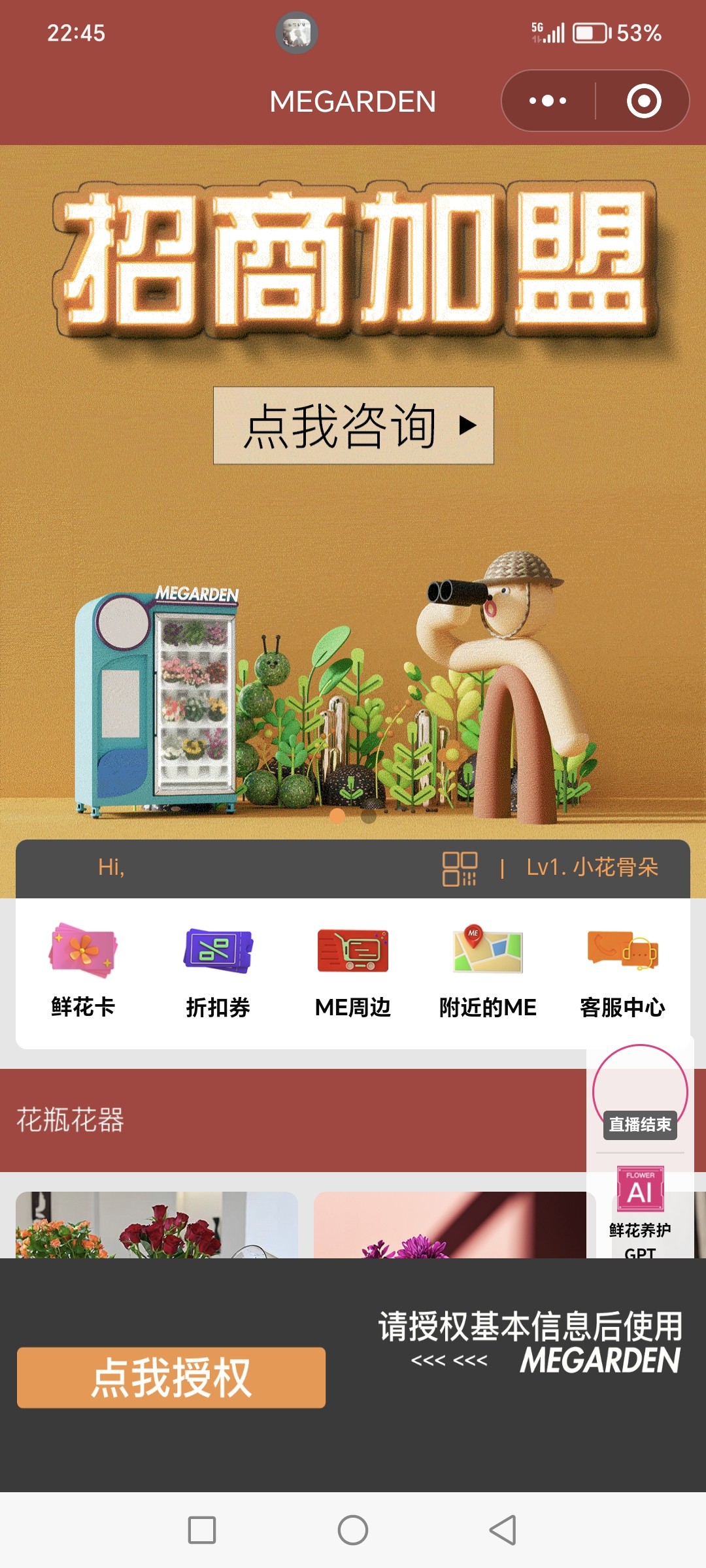
Task: Open the member QR code icon
Action: click(x=460, y=868)
